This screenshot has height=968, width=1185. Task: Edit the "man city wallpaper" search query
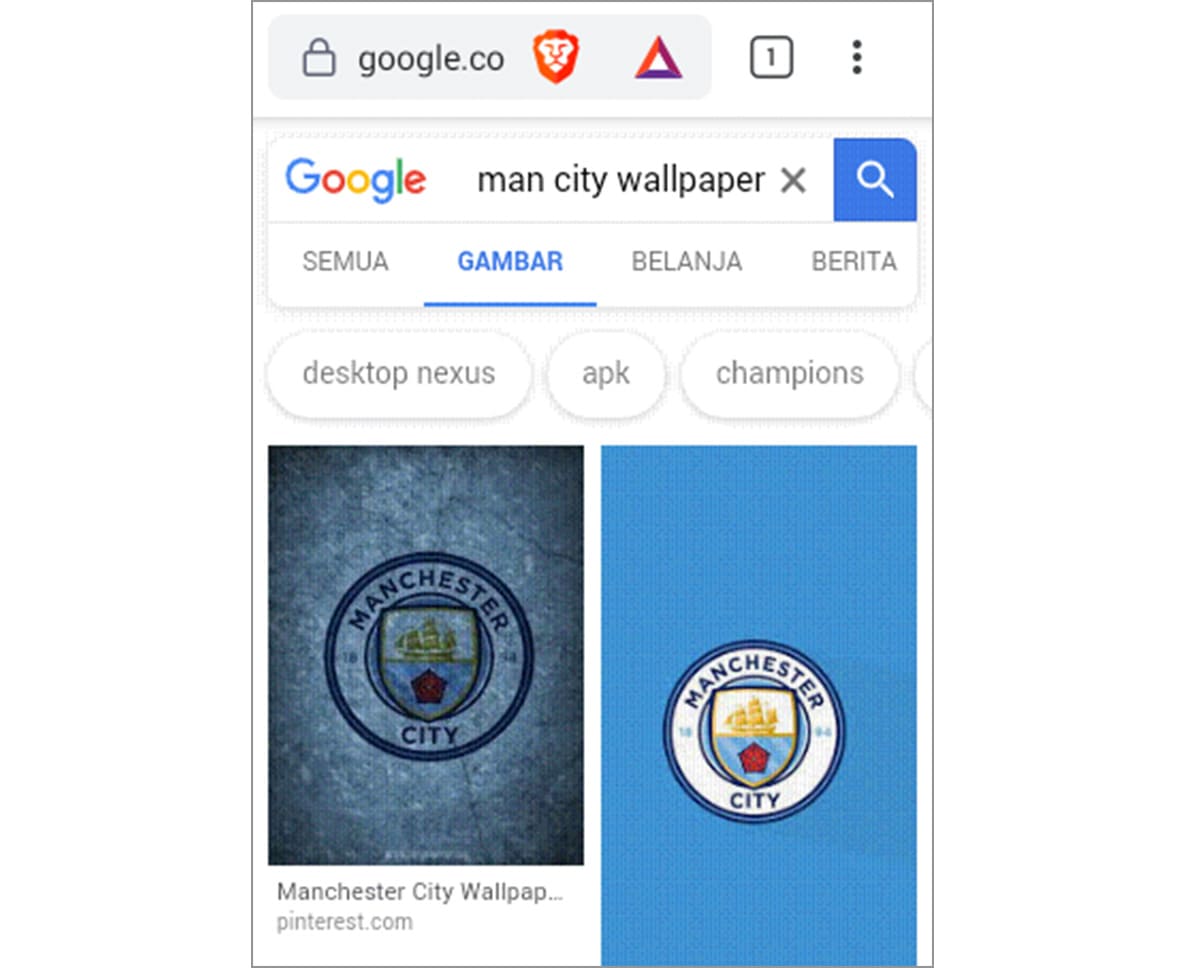coord(620,180)
